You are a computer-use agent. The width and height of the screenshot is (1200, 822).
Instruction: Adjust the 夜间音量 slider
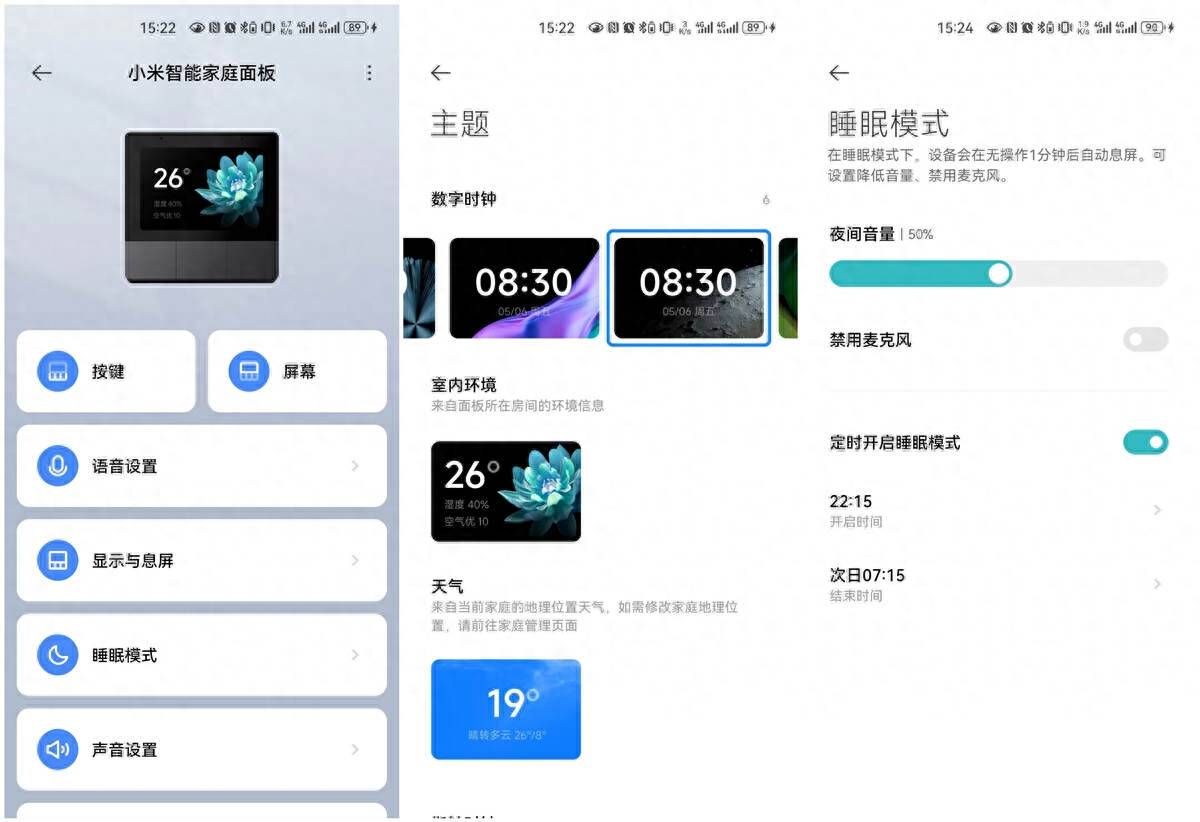pos(999,274)
